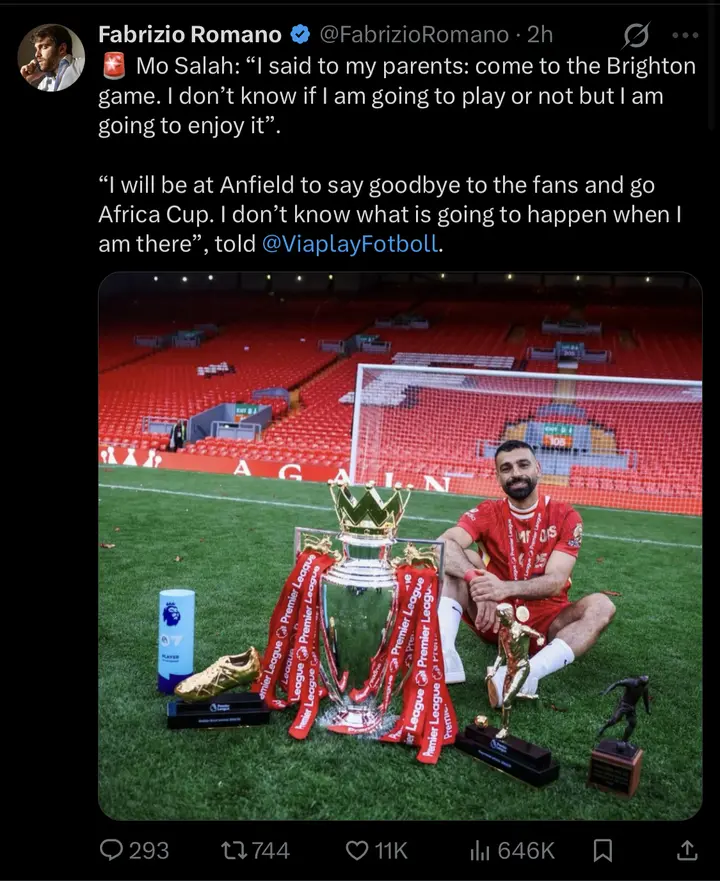The width and height of the screenshot is (720, 881).
Task: Follow the @ViaplayFotboll mention link
Action: coord(349,244)
